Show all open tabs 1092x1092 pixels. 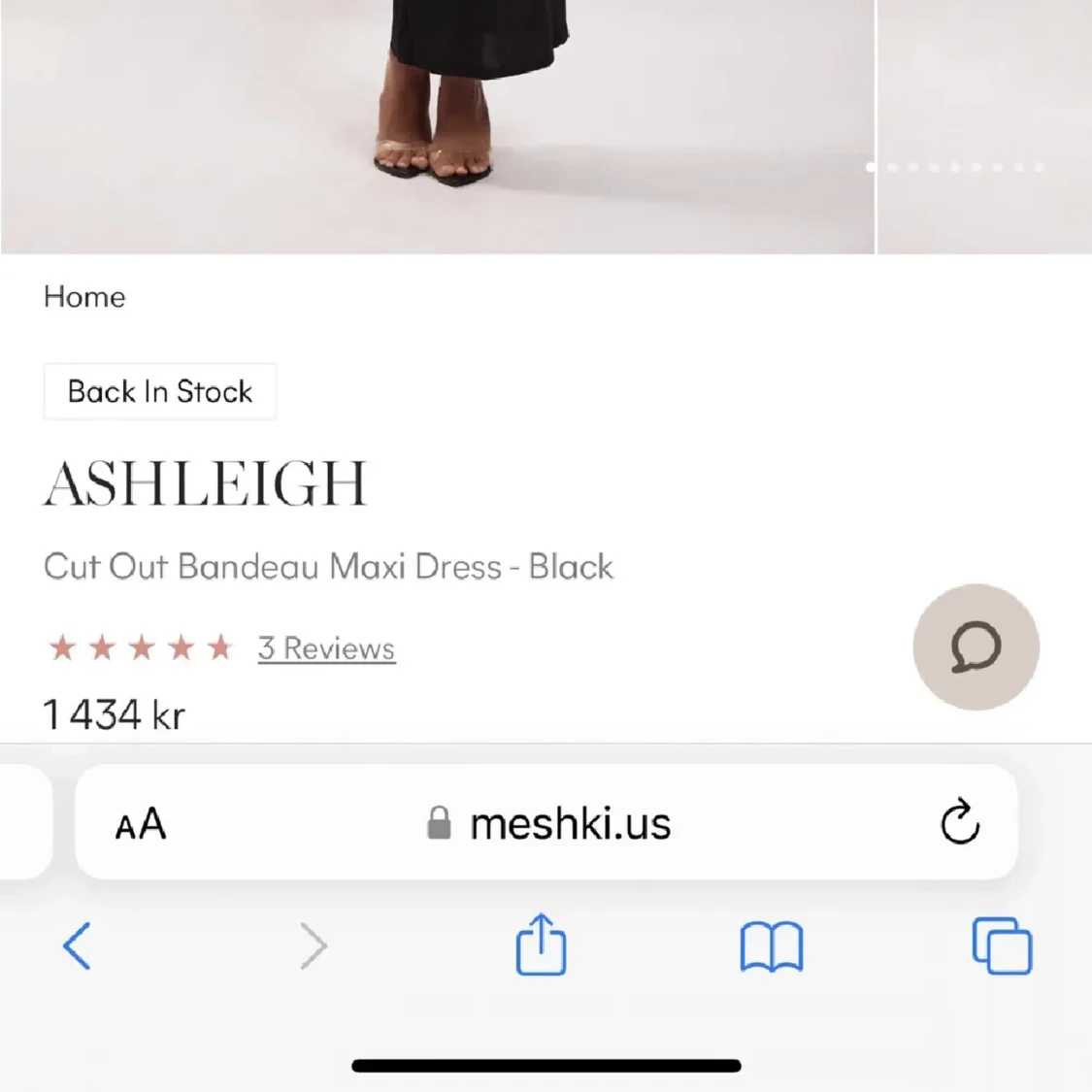click(1002, 945)
